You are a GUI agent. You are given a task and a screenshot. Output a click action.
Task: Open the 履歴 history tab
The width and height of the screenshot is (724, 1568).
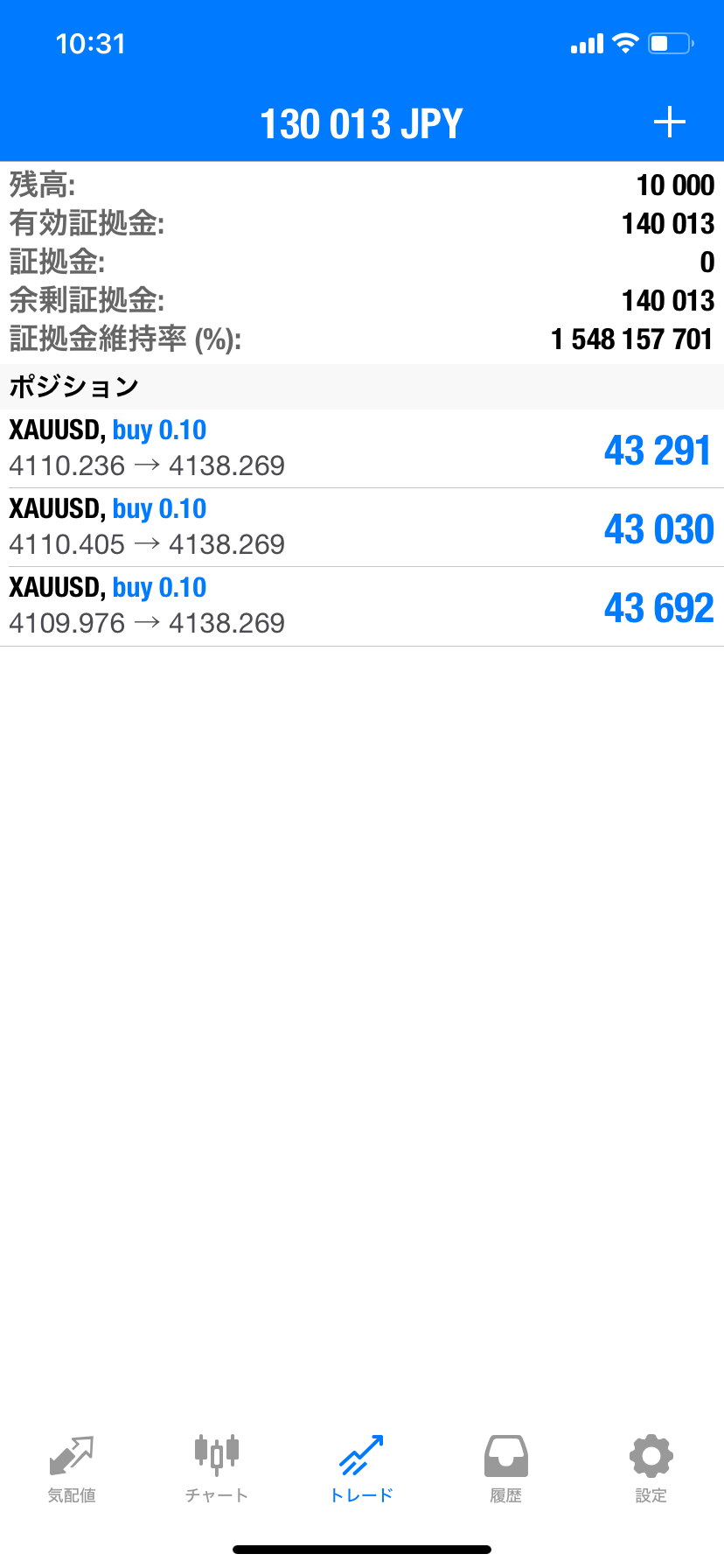pyautogui.click(x=506, y=1468)
